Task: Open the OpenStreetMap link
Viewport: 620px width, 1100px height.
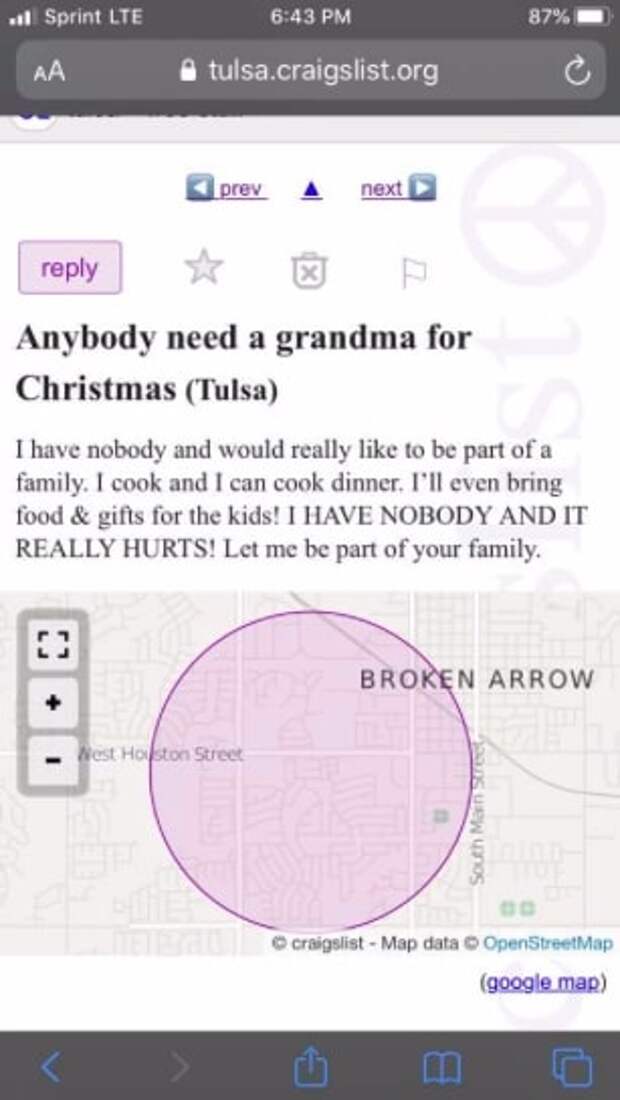Action: (548, 943)
